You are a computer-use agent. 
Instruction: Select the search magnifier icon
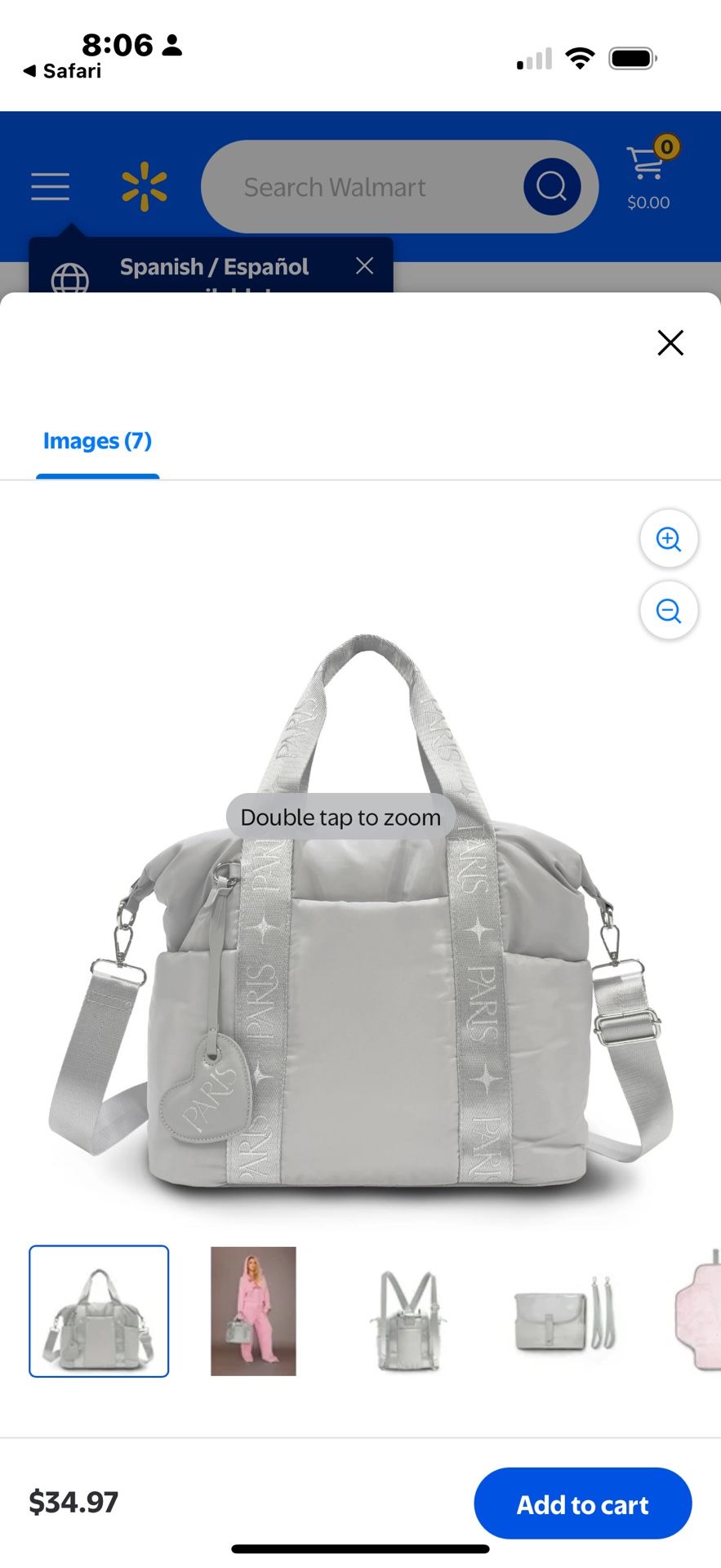pyautogui.click(x=552, y=186)
